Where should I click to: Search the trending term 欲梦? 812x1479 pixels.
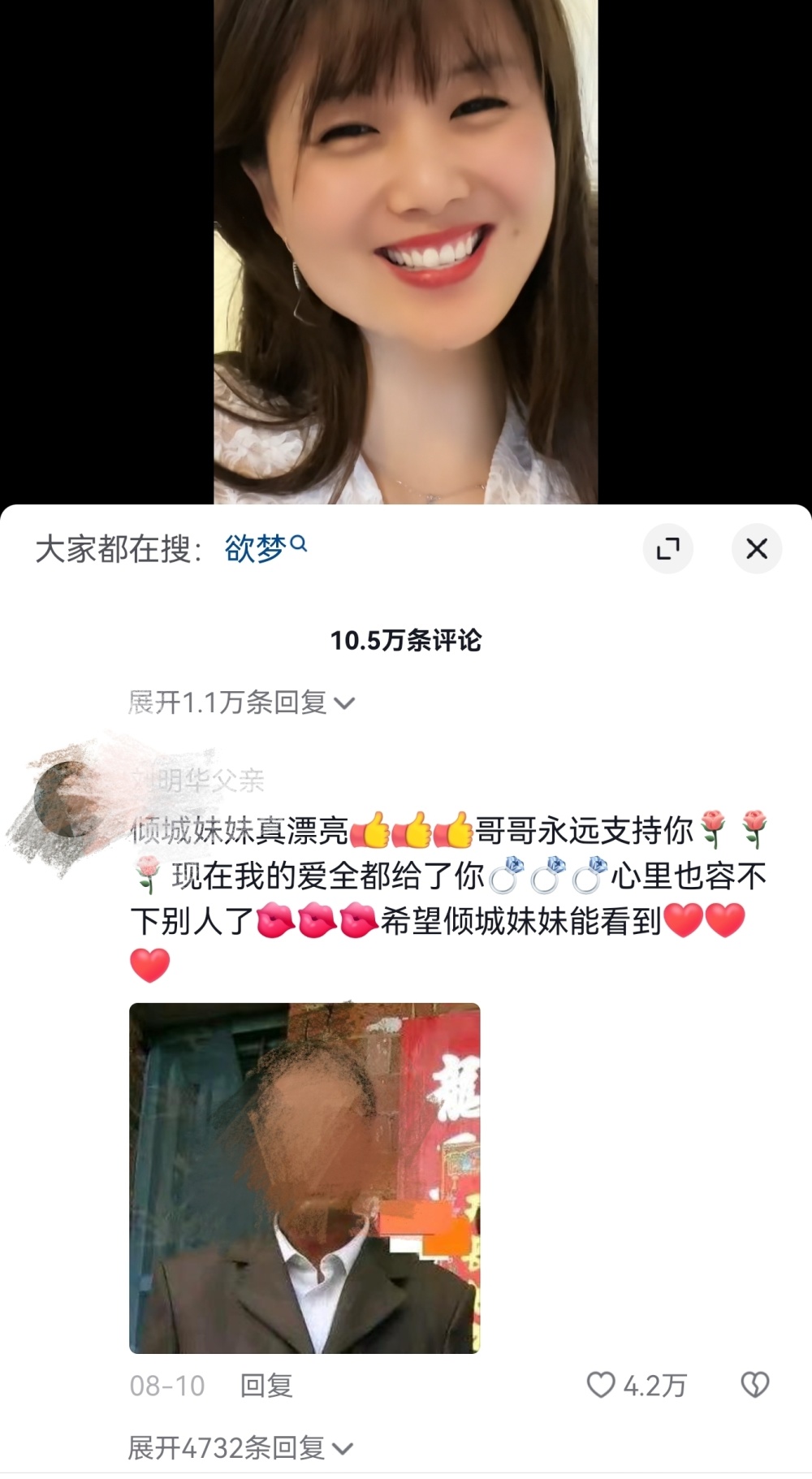(x=265, y=549)
